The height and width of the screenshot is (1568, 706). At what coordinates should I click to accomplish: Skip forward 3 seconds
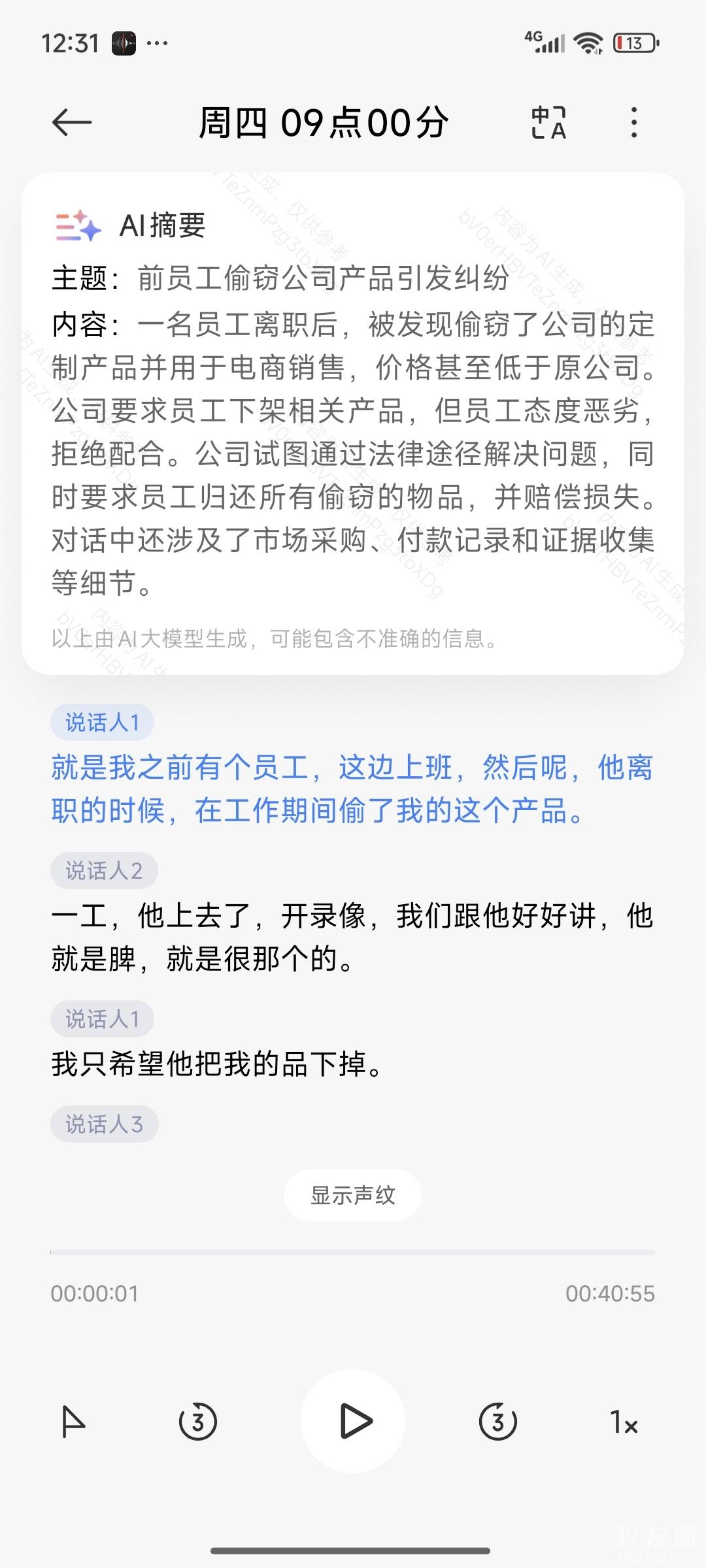click(498, 1421)
